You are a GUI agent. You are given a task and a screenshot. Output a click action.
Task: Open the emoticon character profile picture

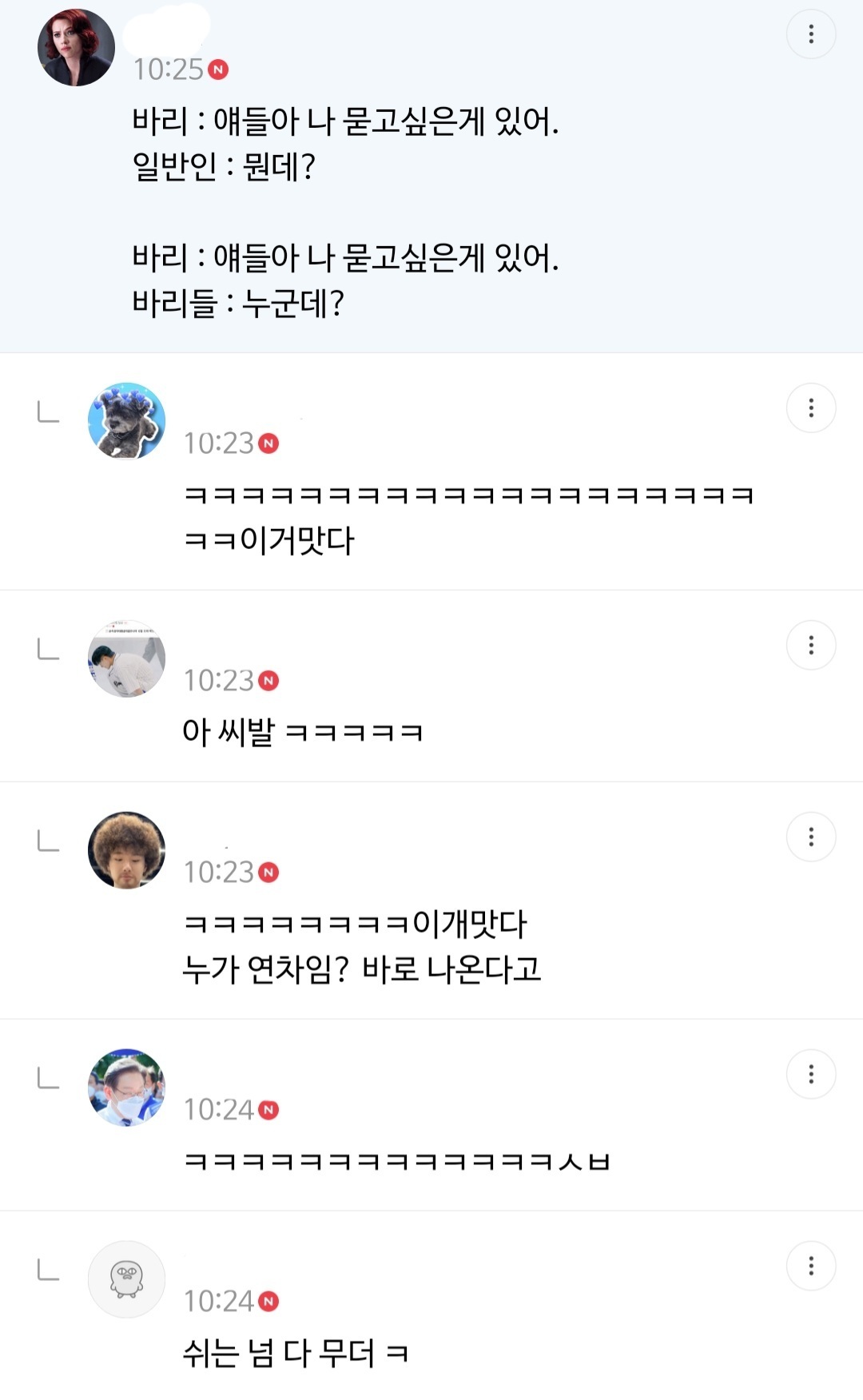coord(126,1278)
